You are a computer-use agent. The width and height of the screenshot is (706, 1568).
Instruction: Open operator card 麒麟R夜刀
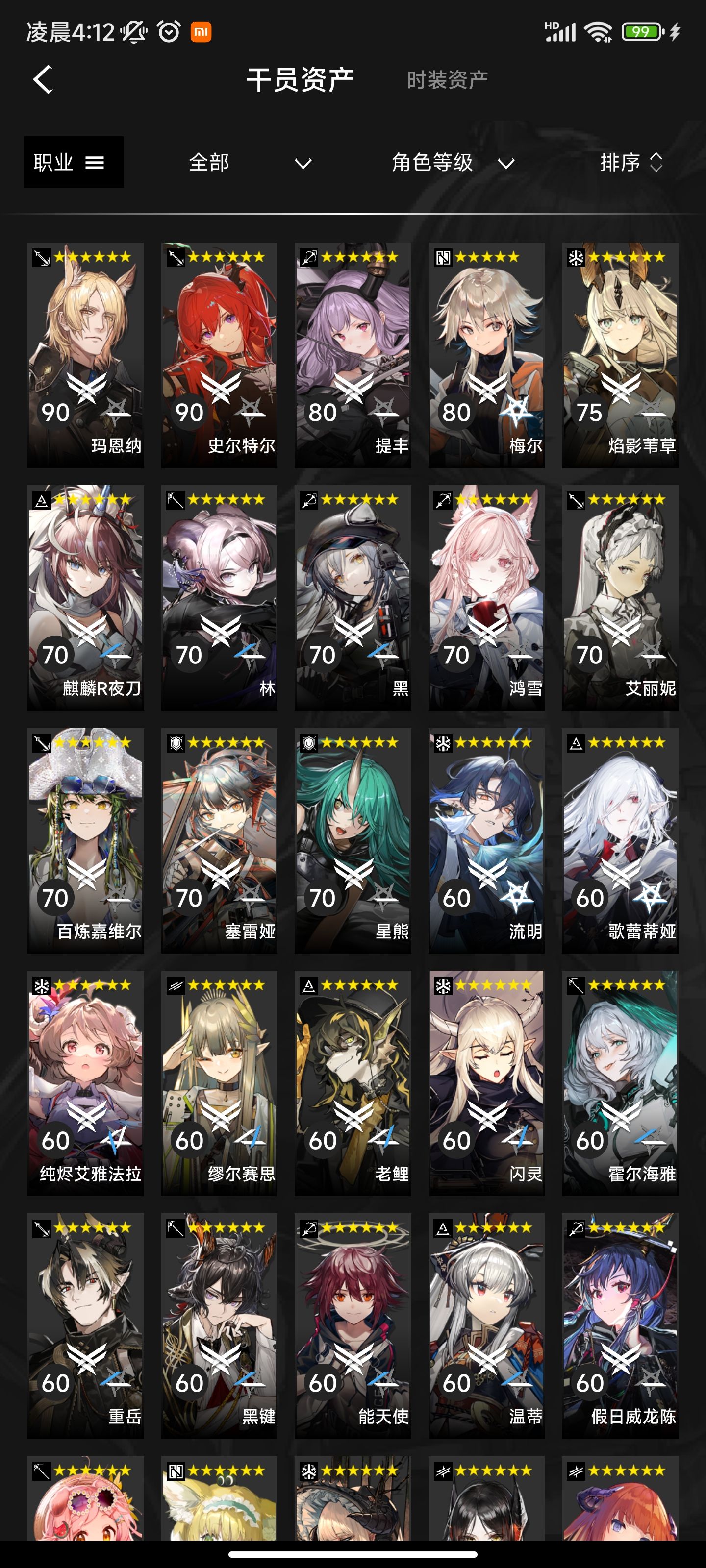[86, 598]
